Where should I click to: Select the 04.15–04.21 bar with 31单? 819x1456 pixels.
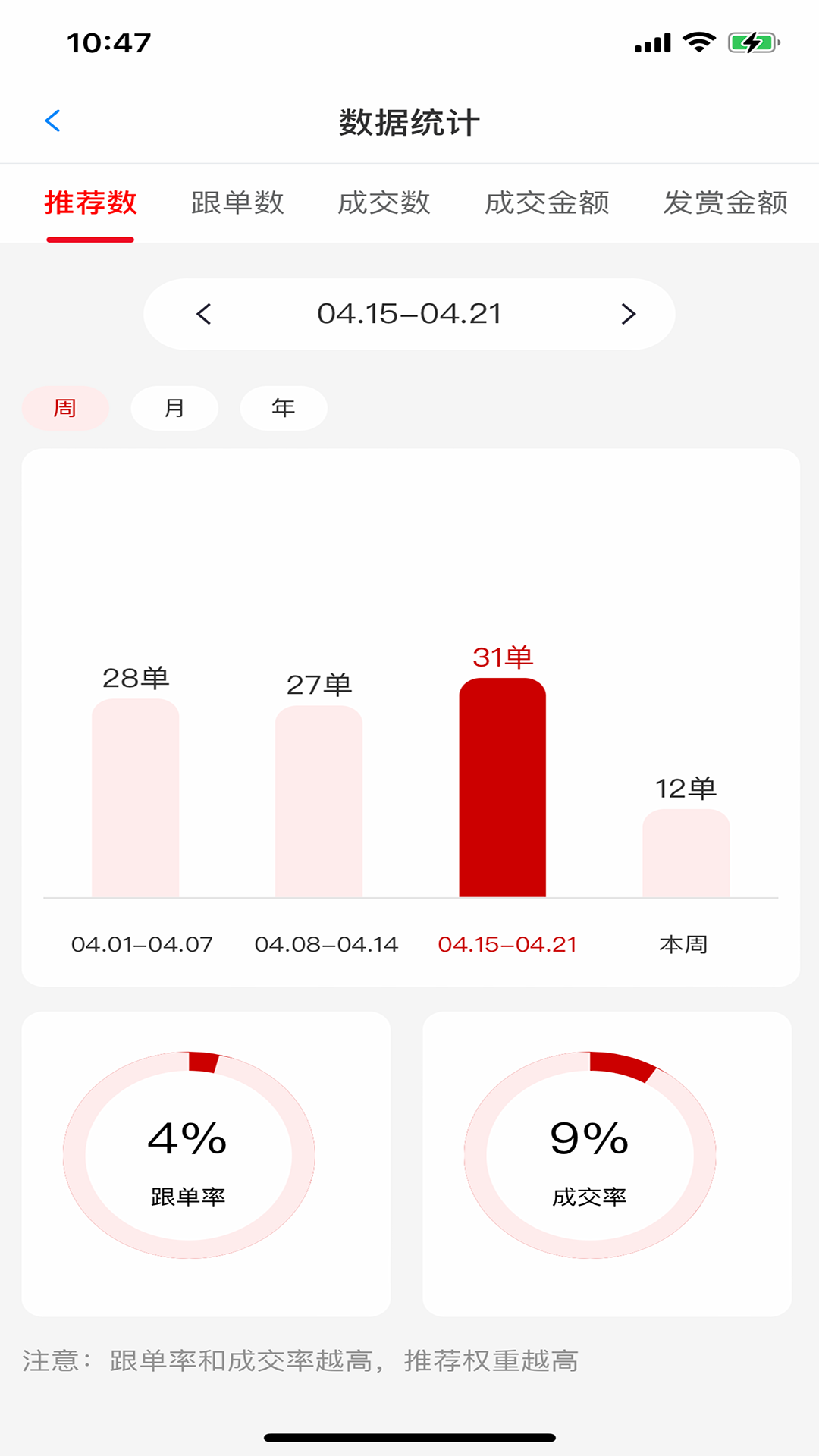point(503,788)
